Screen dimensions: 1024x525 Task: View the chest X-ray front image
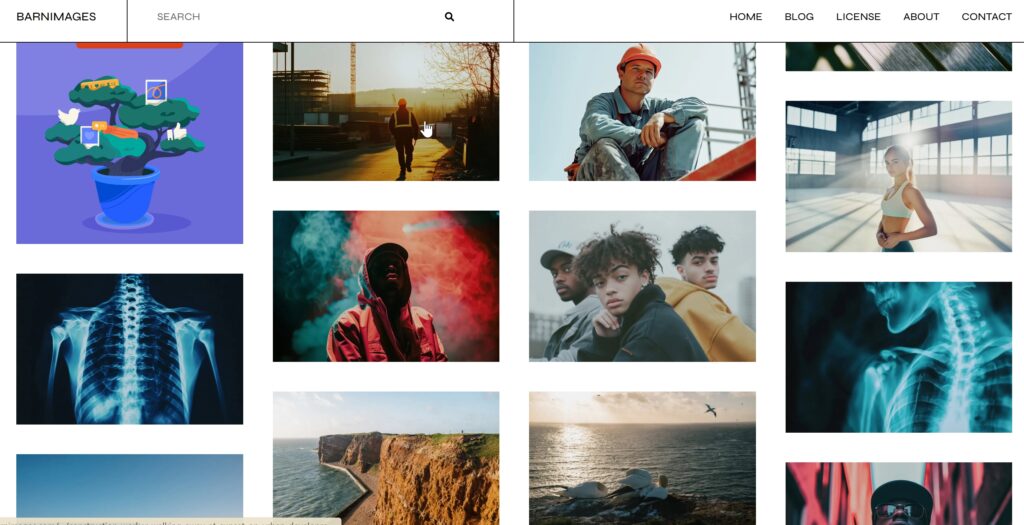[x=129, y=348]
